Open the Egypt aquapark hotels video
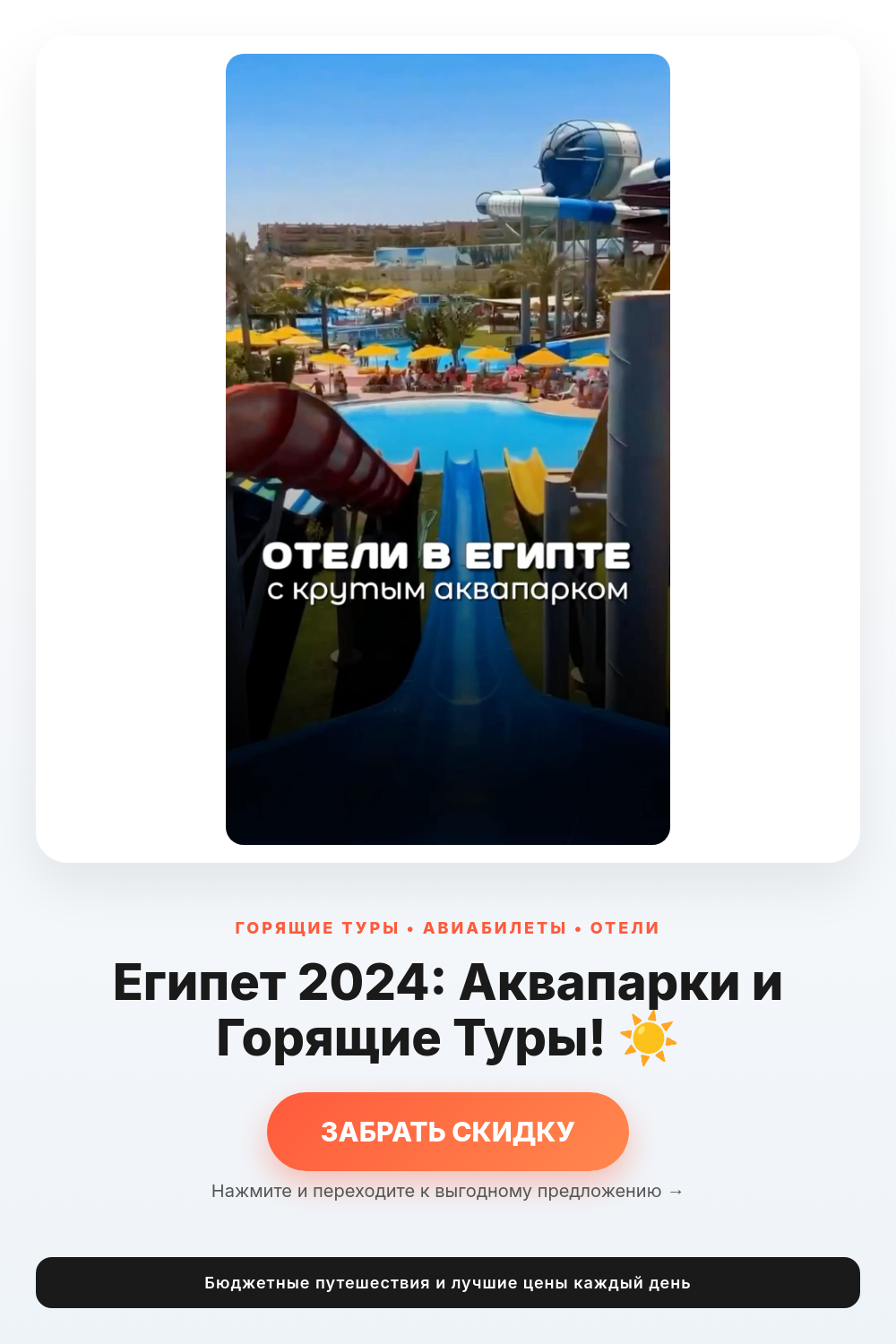 click(x=448, y=449)
